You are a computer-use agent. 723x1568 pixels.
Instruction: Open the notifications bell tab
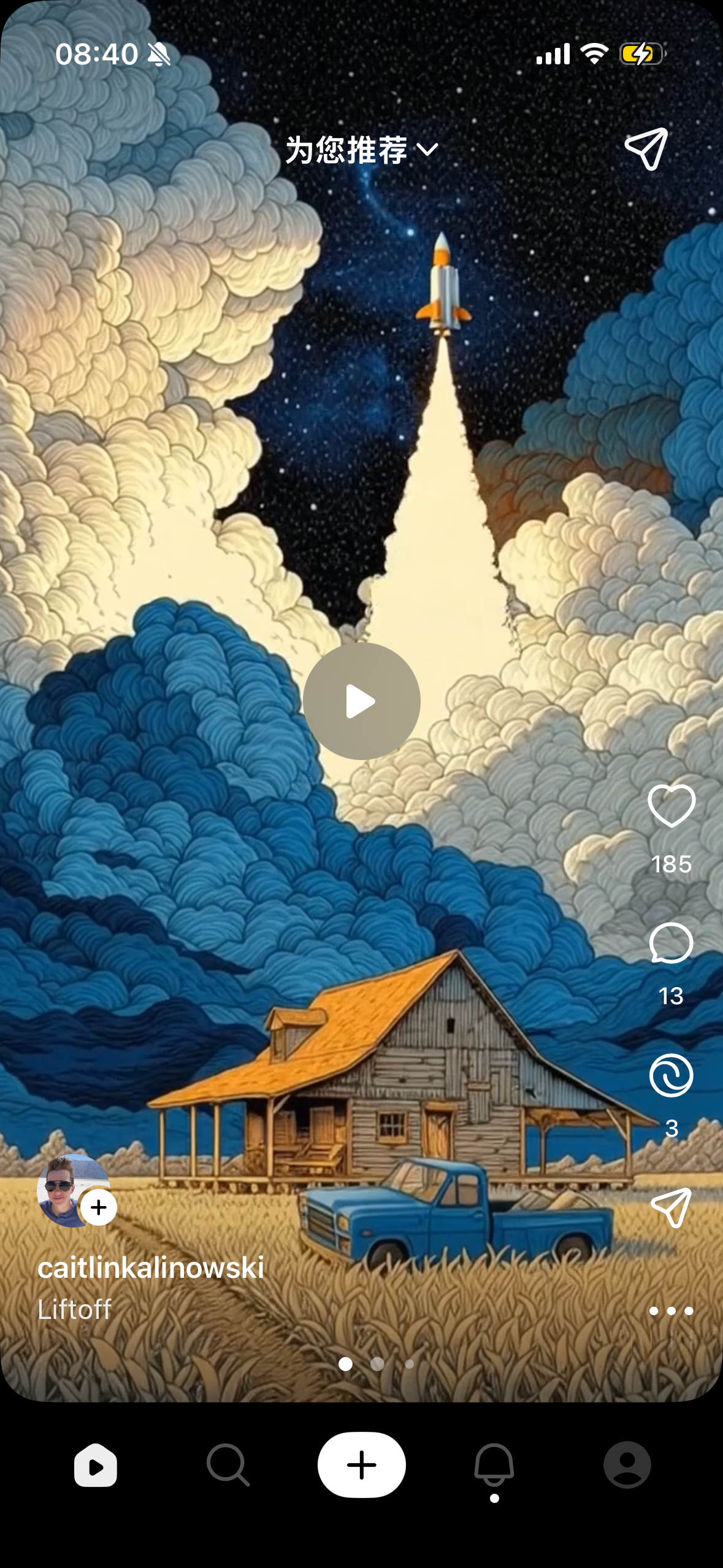point(494,1465)
